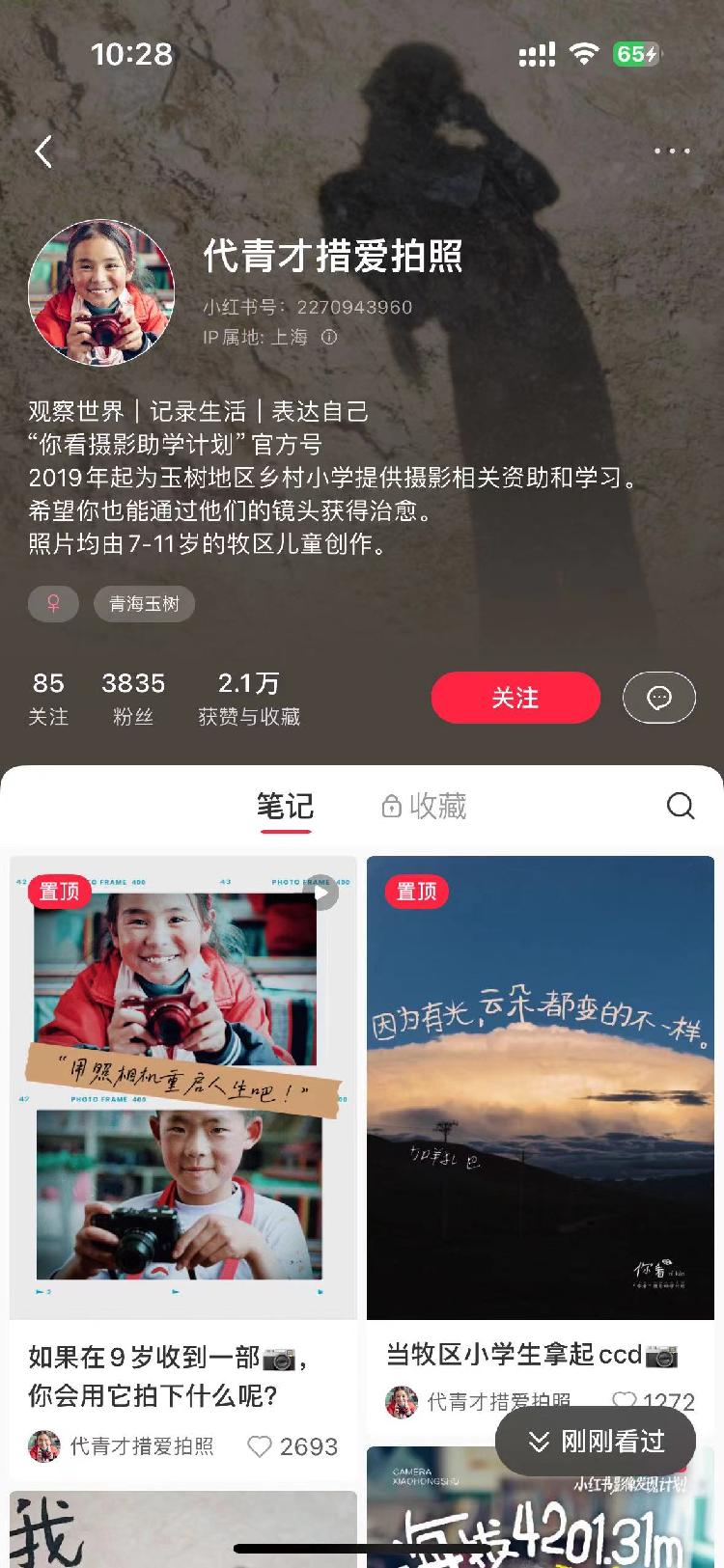Switch to the 笔记 tab

point(285,806)
